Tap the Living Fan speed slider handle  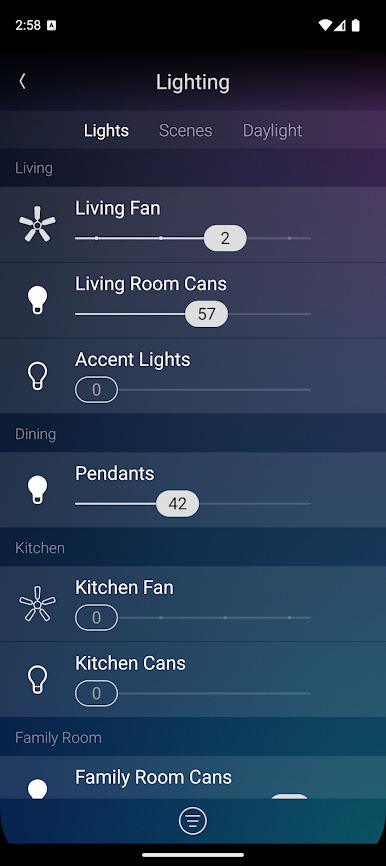(x=225, y=238)
